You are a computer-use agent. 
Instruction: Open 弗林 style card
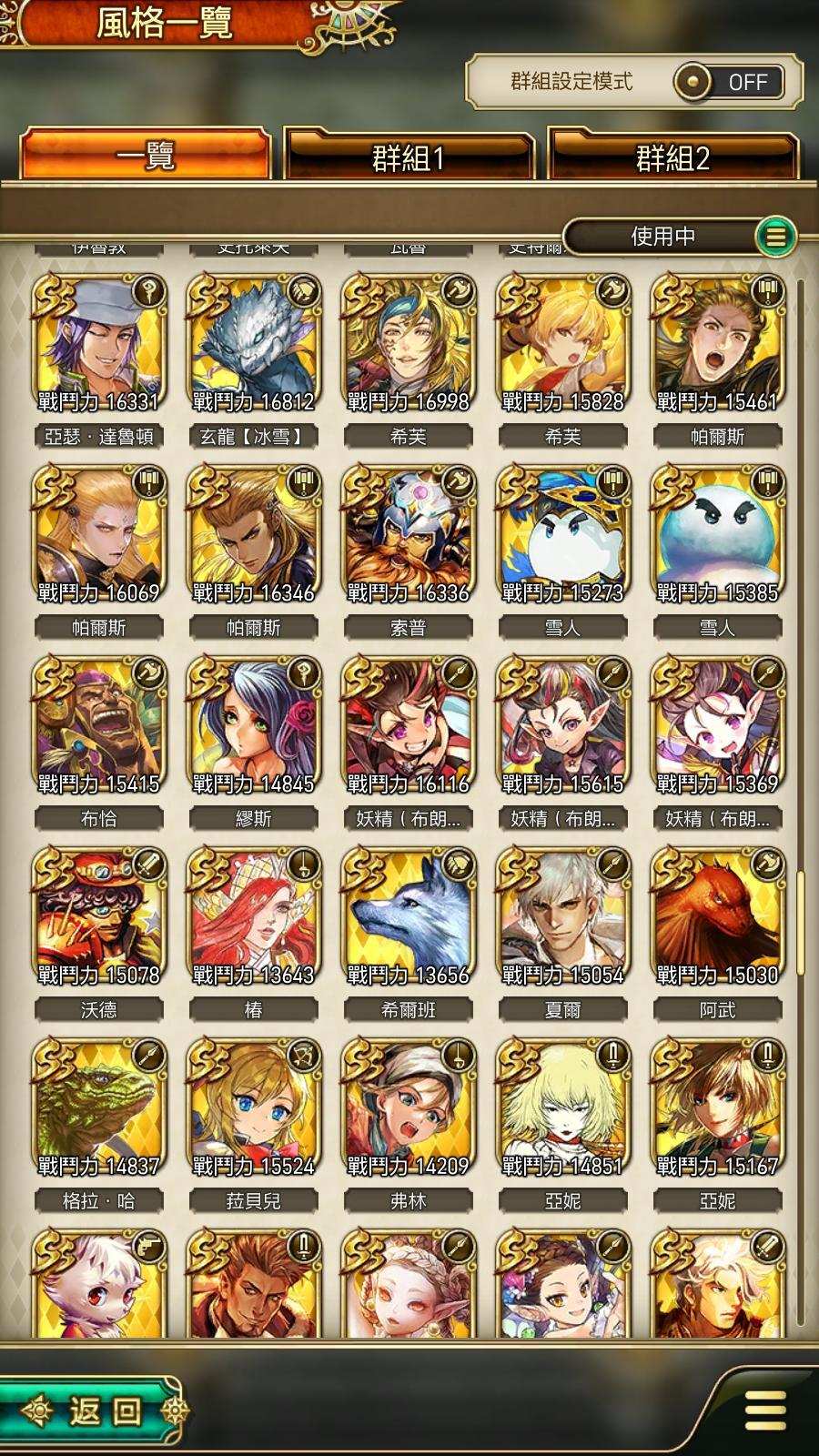[409, 1126]
